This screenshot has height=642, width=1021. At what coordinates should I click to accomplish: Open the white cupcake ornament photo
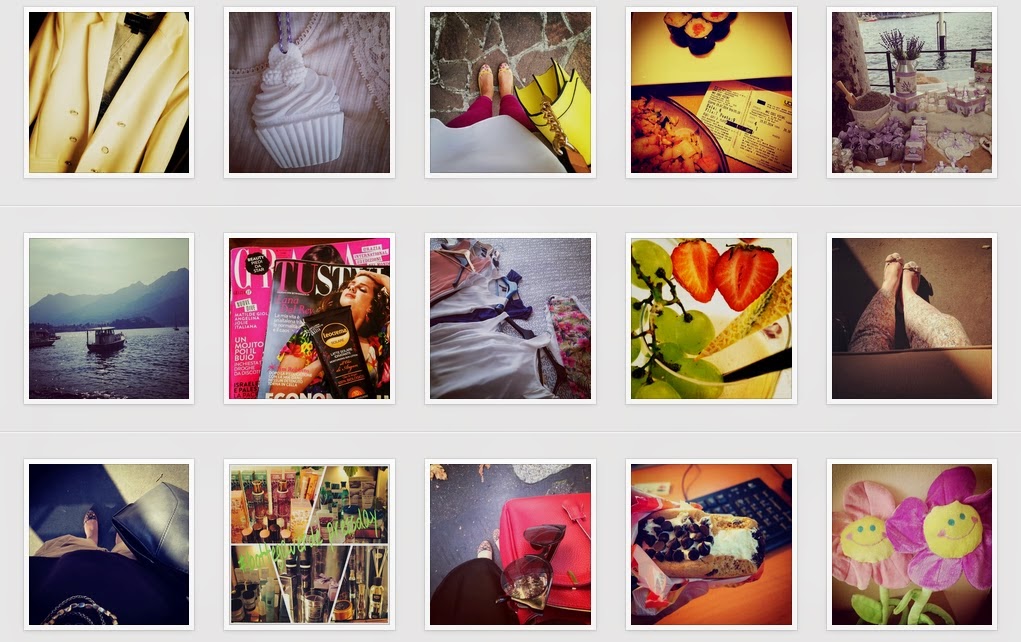coord(309,93)
